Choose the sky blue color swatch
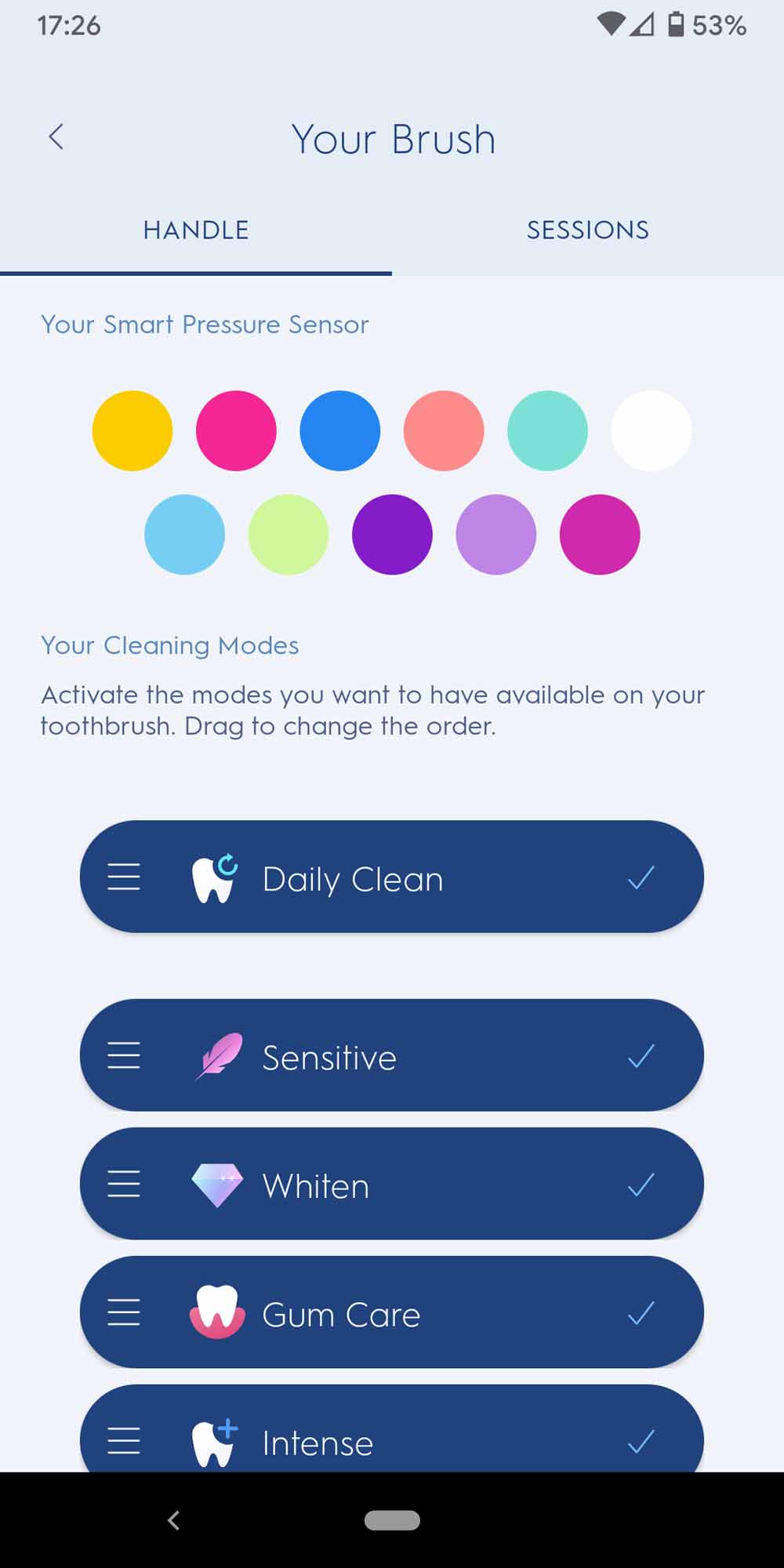This screenshot has height=1568, width=784. (x=184, y=535)
